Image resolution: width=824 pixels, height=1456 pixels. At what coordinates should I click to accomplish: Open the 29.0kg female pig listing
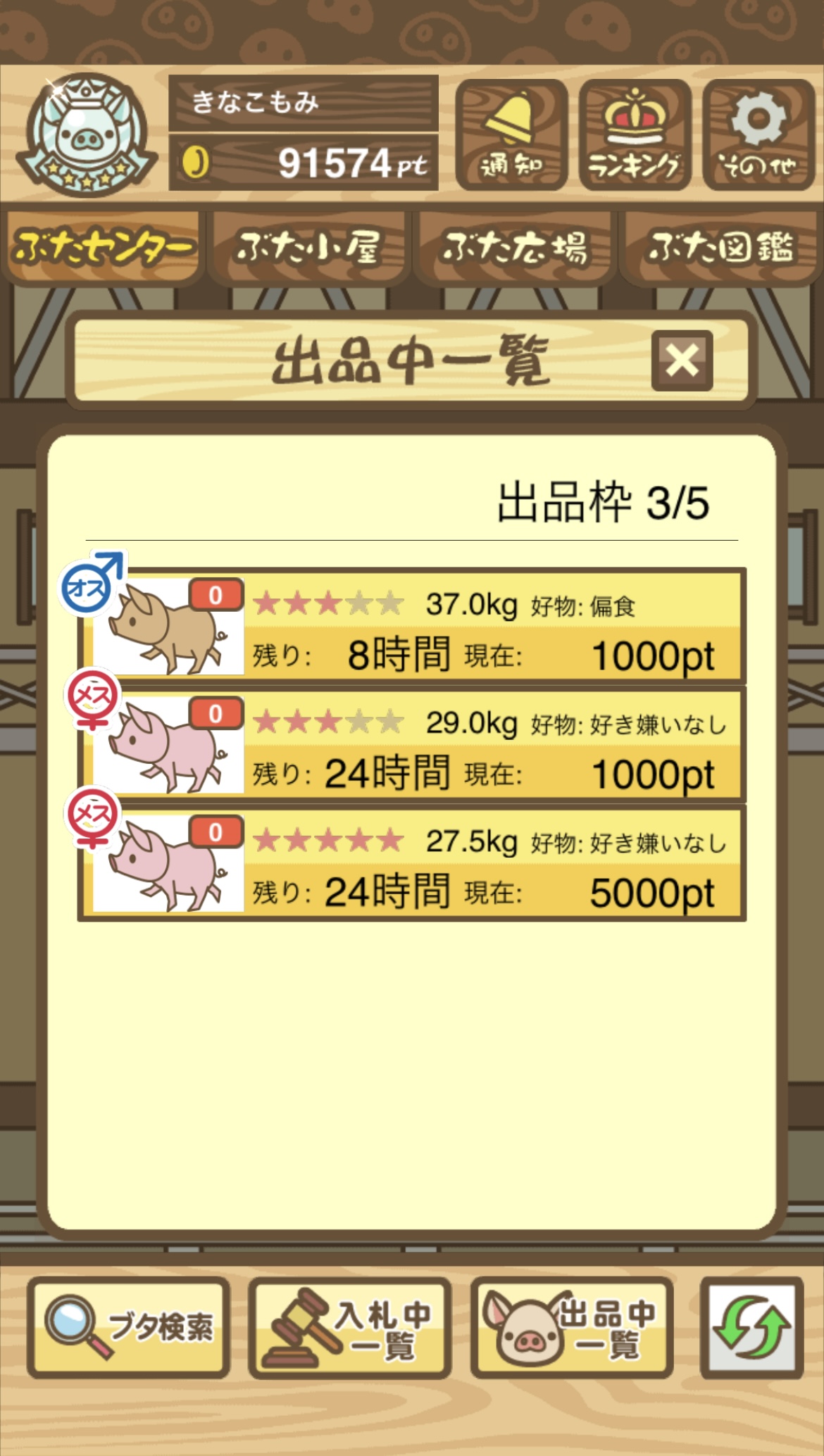coord(412,745)
